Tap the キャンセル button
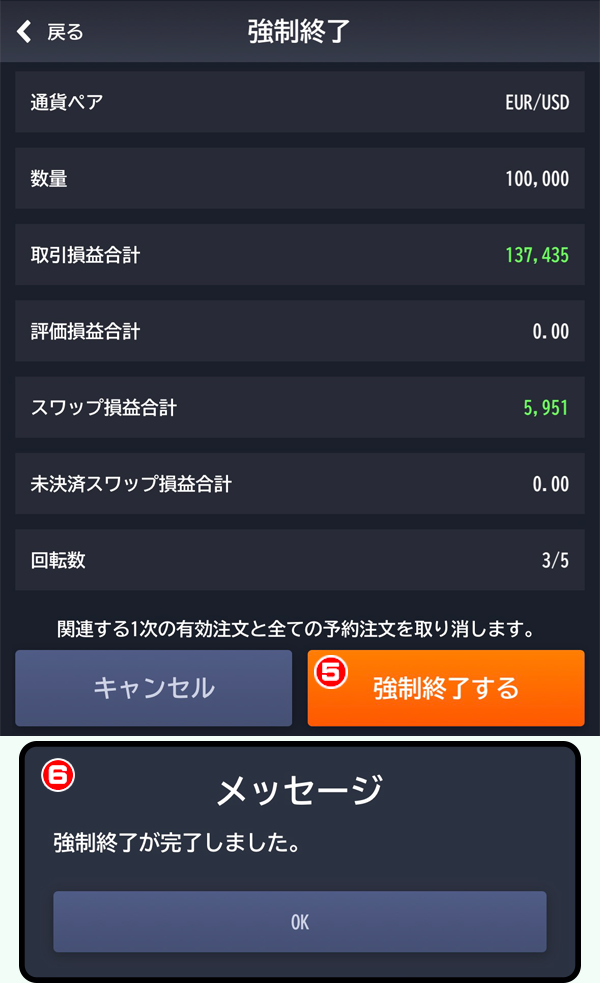 tap(153, 688)
